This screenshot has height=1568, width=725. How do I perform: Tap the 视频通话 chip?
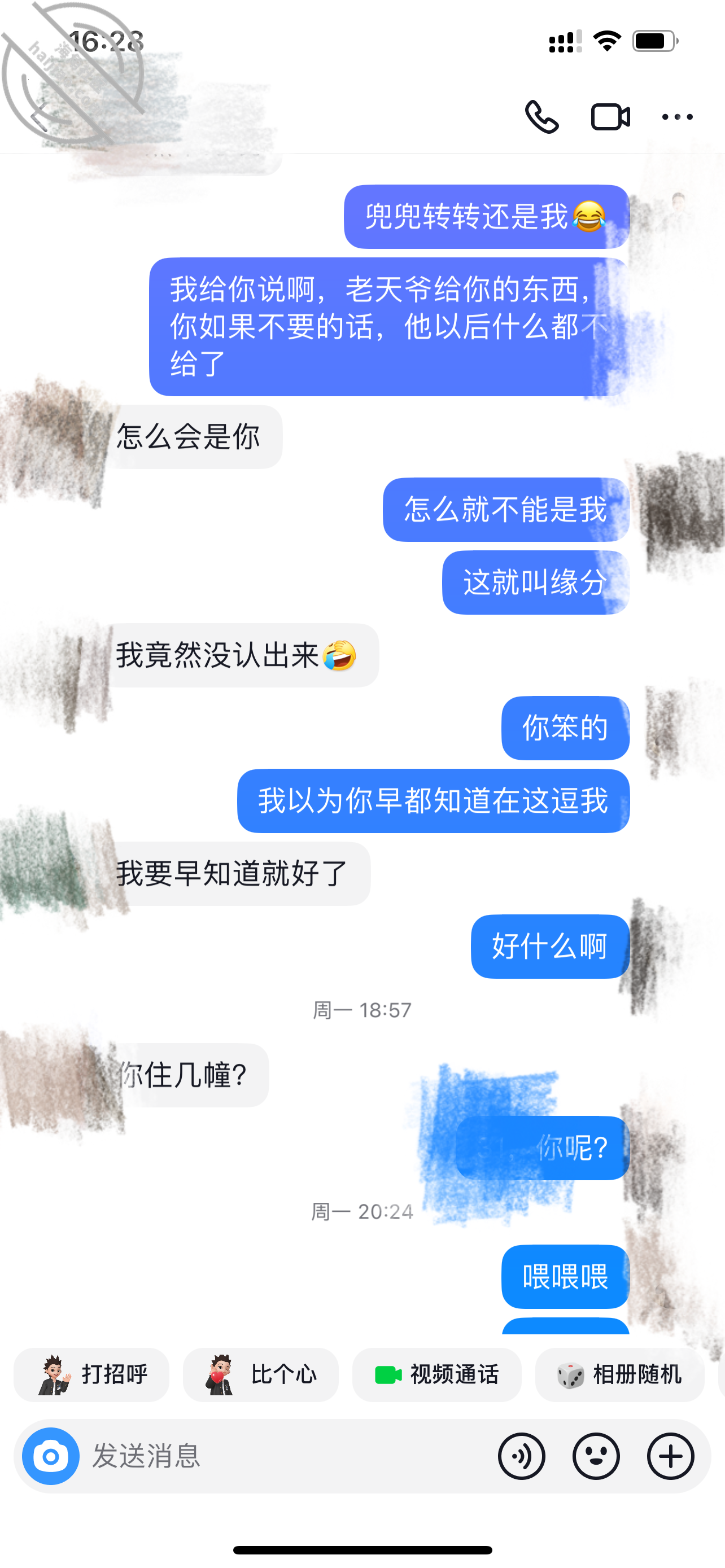pos(436,1374)
